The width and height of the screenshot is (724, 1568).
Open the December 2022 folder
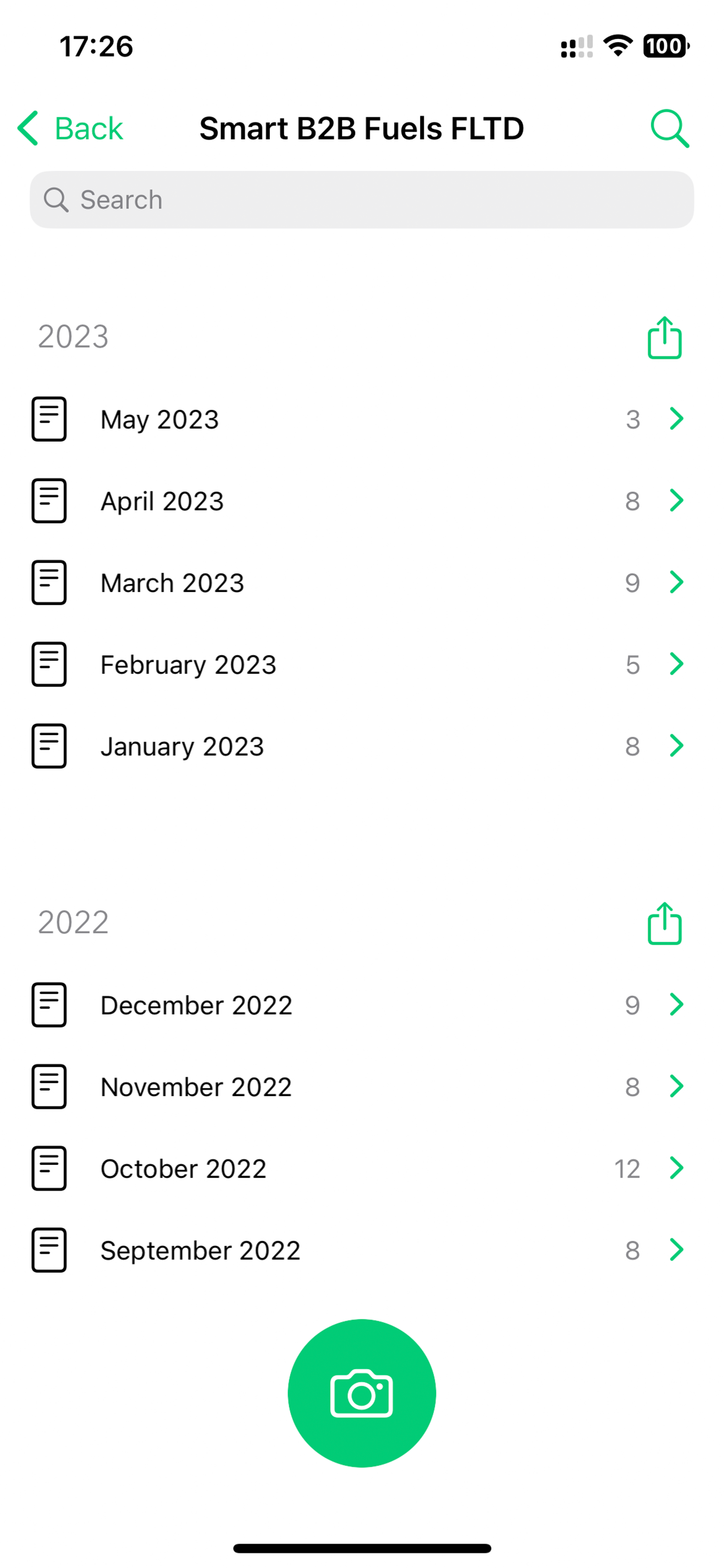pos(362,1005)
